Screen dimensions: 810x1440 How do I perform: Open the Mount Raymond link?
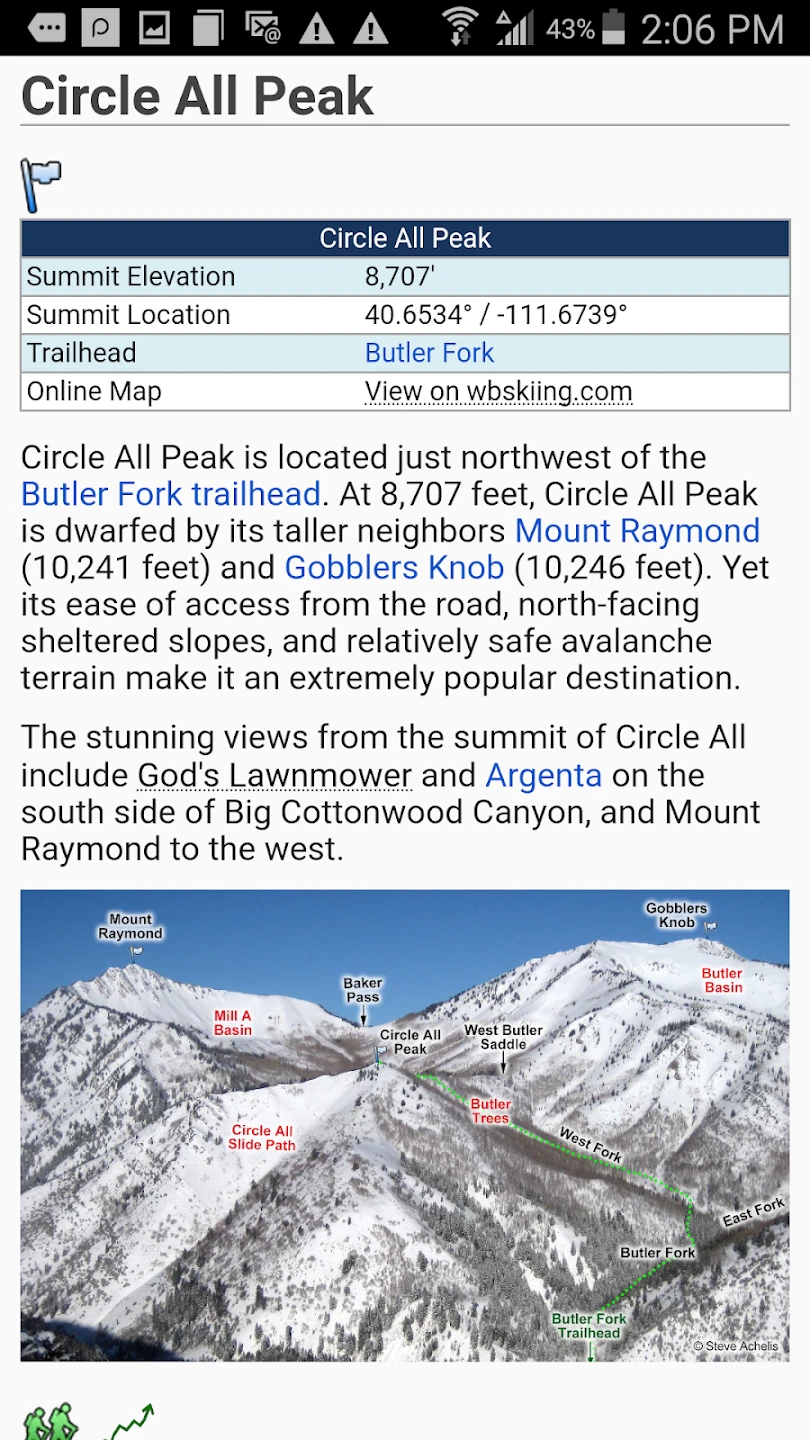coord(637,531)
